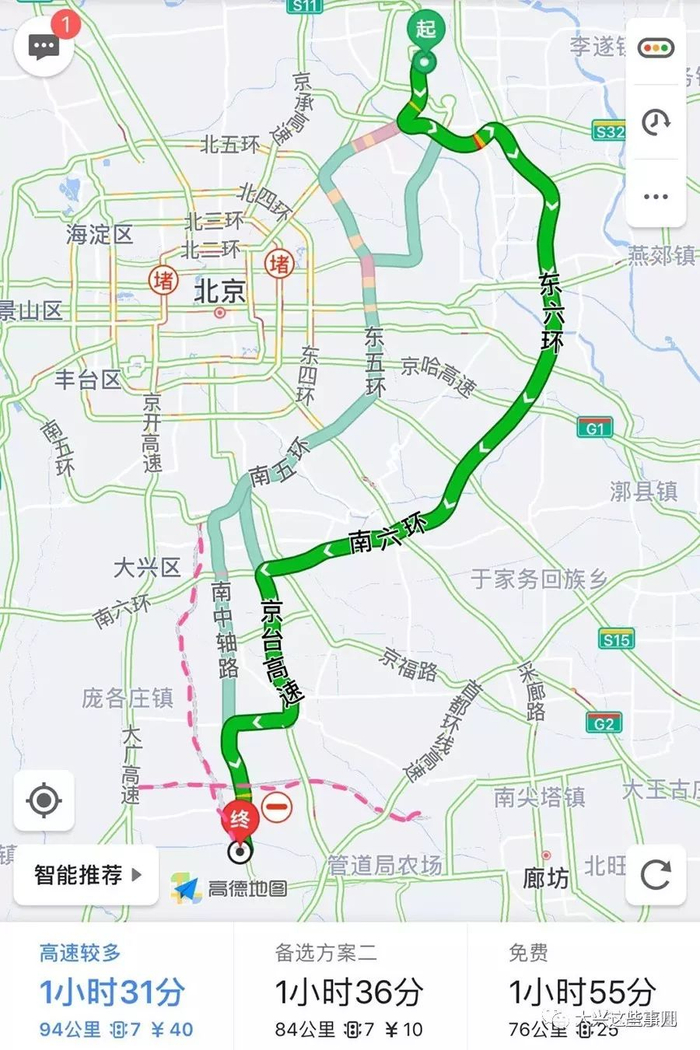This screenshot has width=700, height=1050.
Task: Refresh the route
Action: 656,875
